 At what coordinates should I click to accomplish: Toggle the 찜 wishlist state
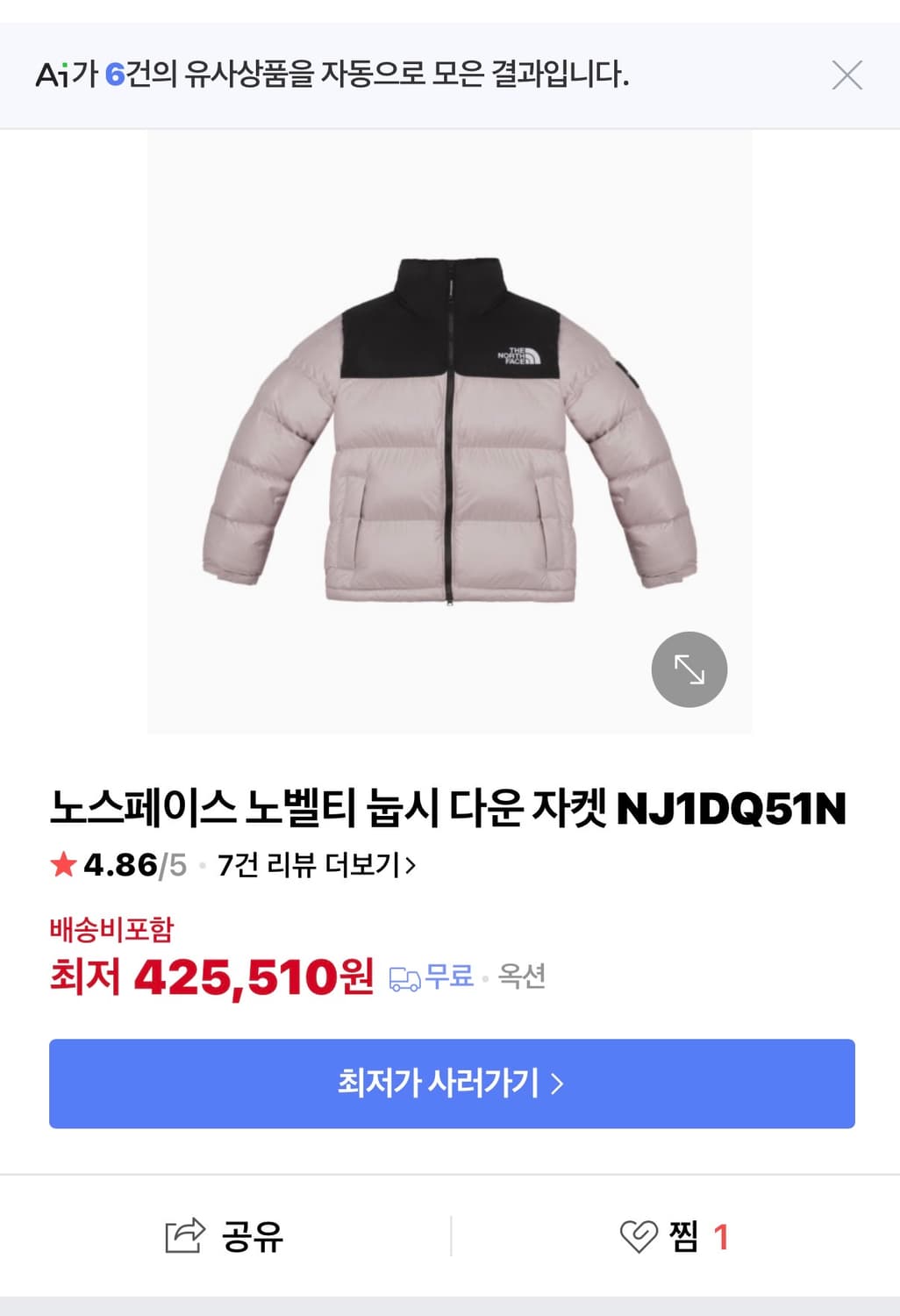[667, 1239]
